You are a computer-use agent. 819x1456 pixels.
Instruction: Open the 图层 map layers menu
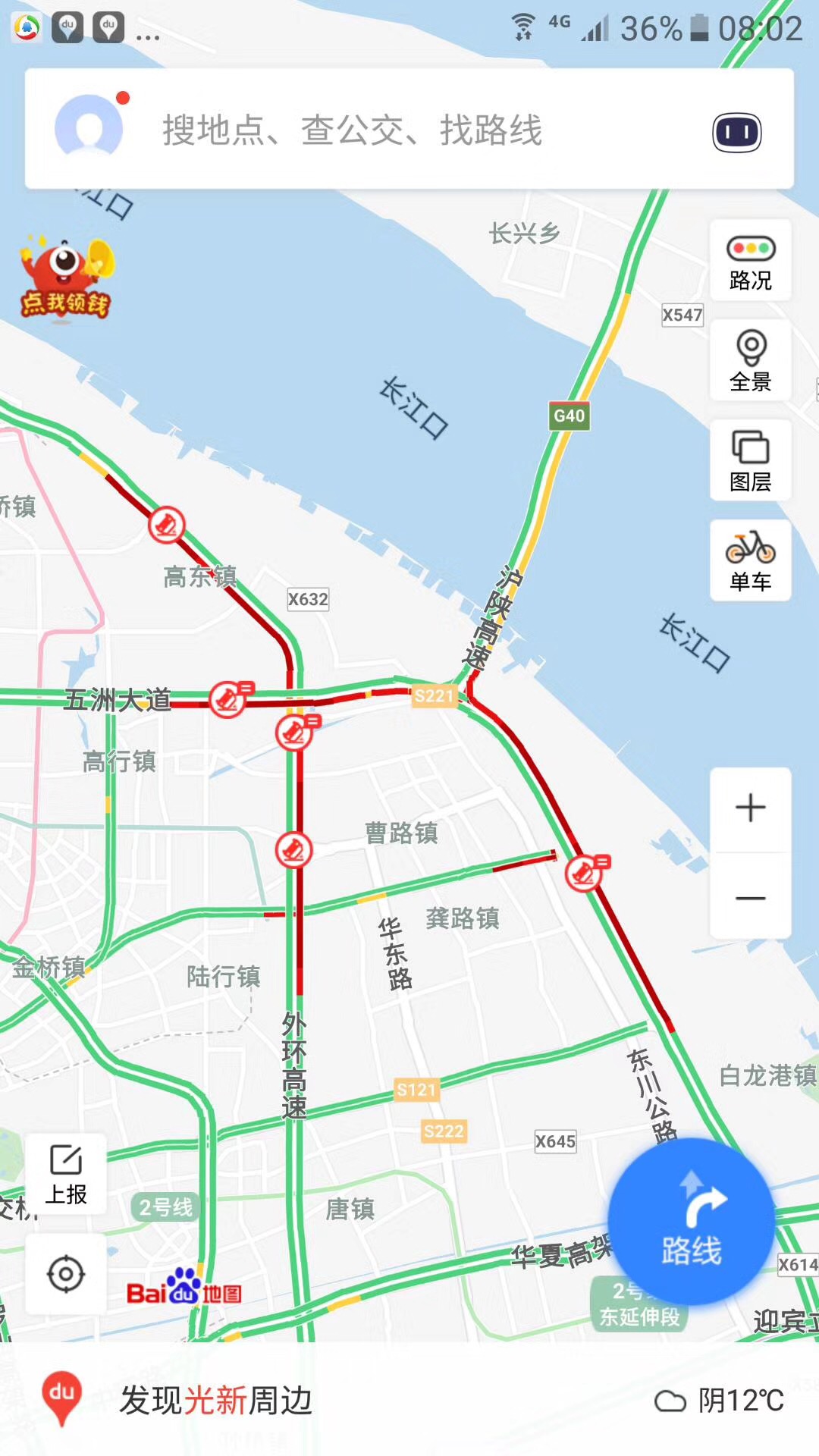point(750,460)
